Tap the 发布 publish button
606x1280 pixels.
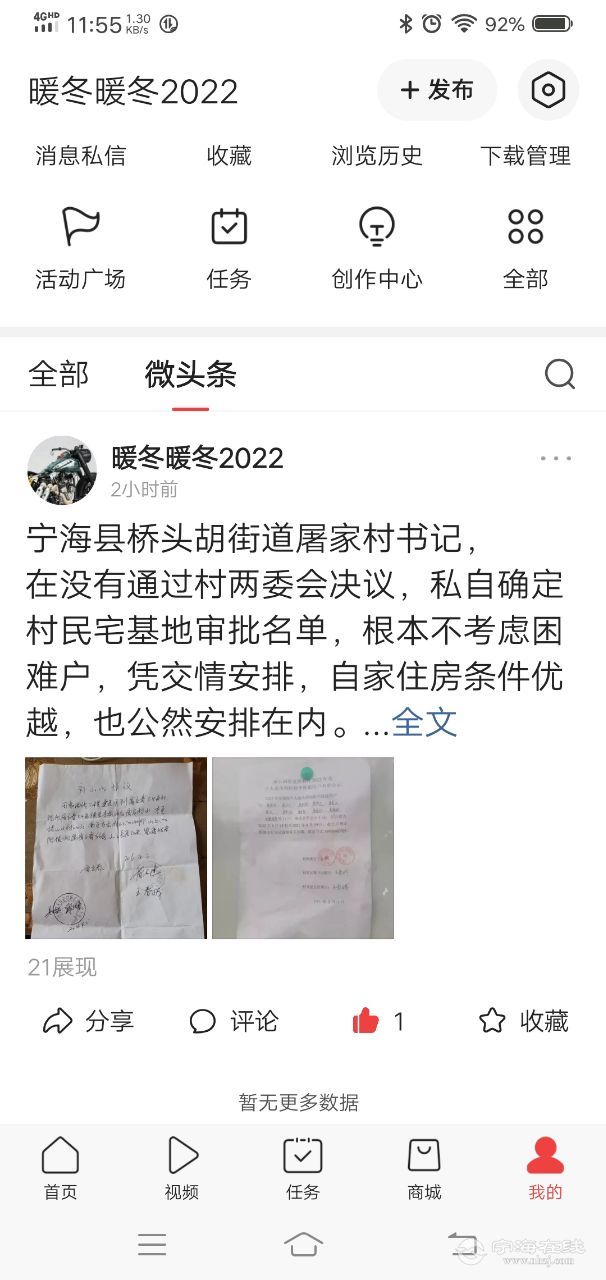[436, 90]
